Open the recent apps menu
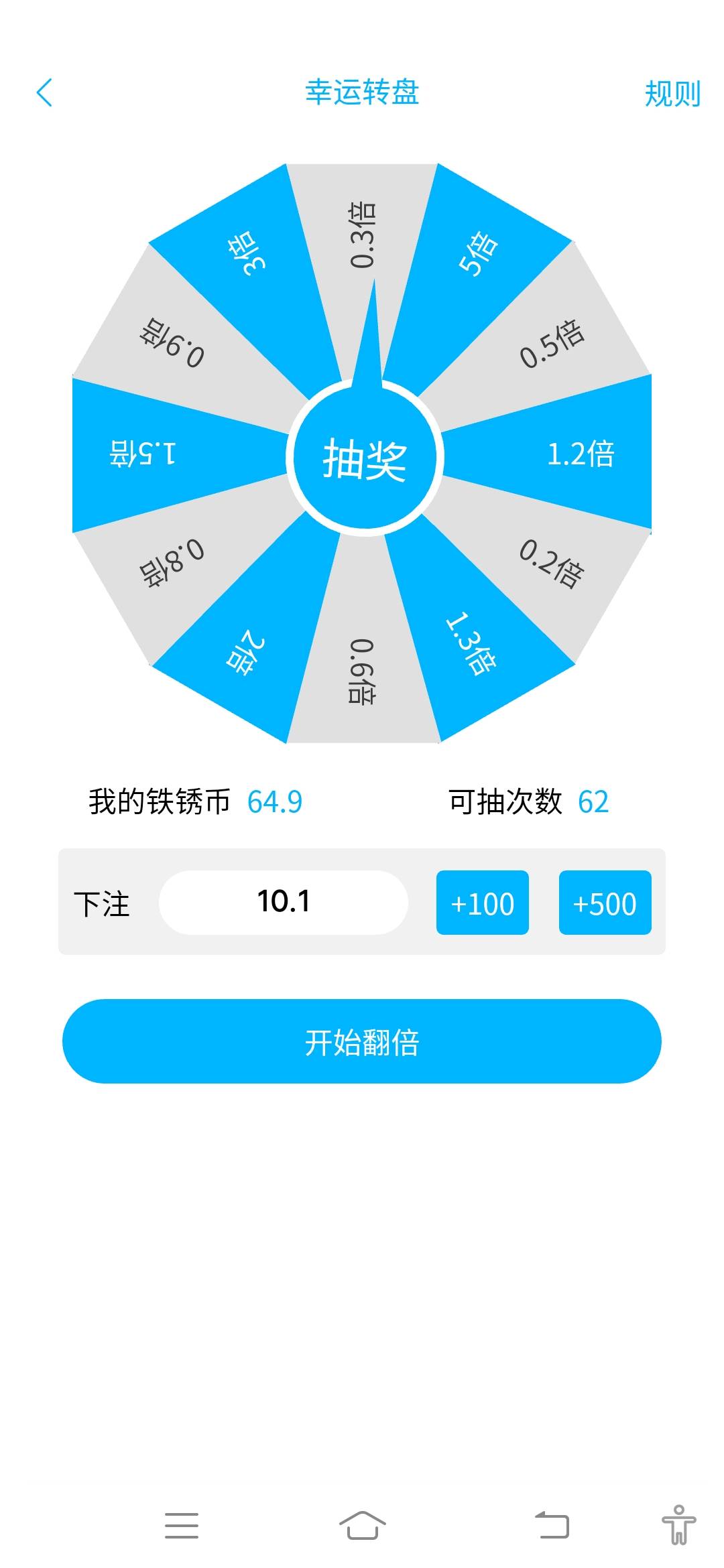This screenshot has width=724, height=1568. pyautogui.click(x=182, y=1525)
